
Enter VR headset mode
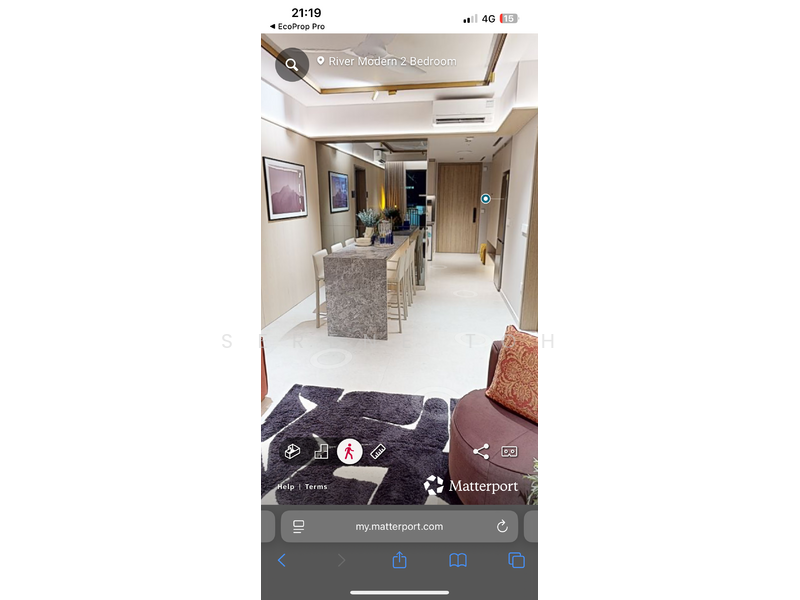[x=509, y=451]
